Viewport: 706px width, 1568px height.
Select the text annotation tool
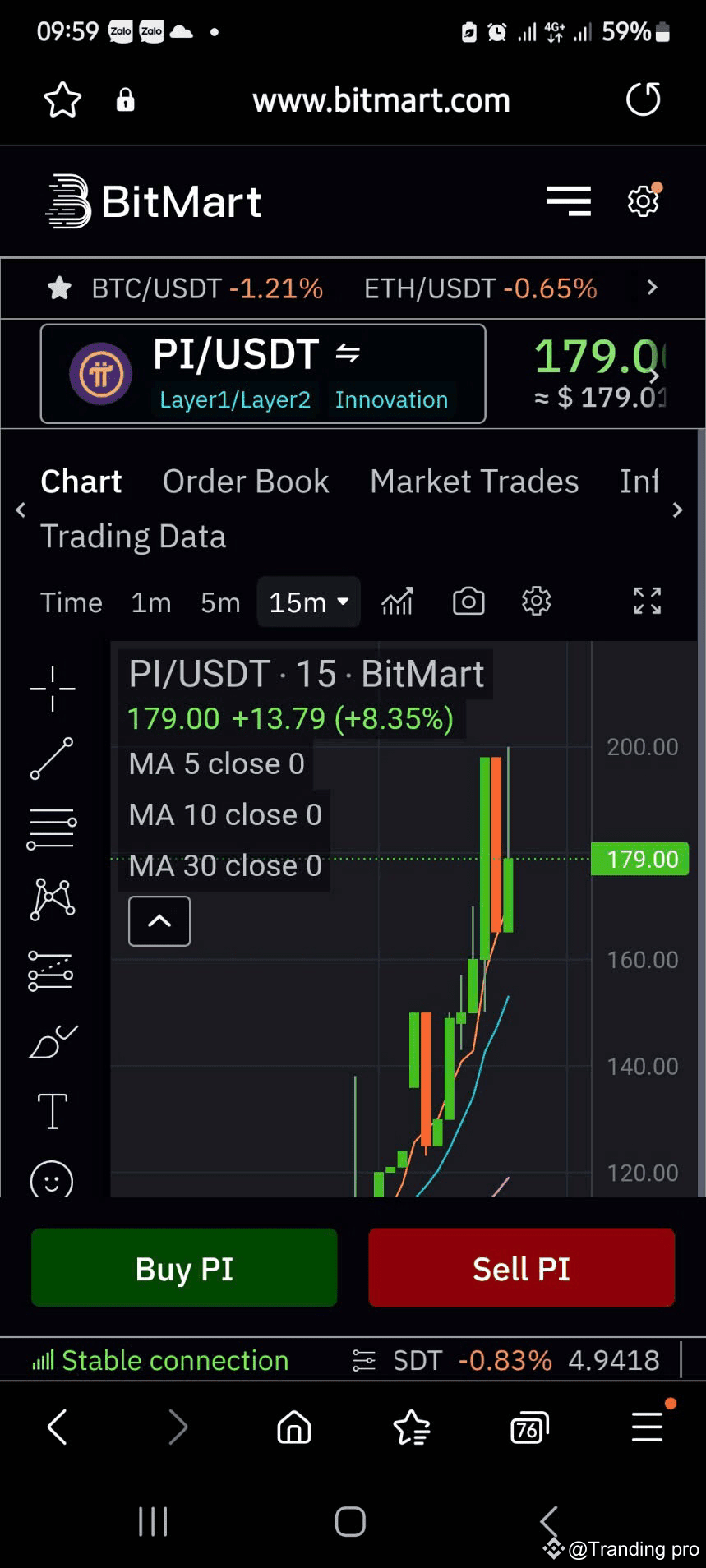point(52,1111)
